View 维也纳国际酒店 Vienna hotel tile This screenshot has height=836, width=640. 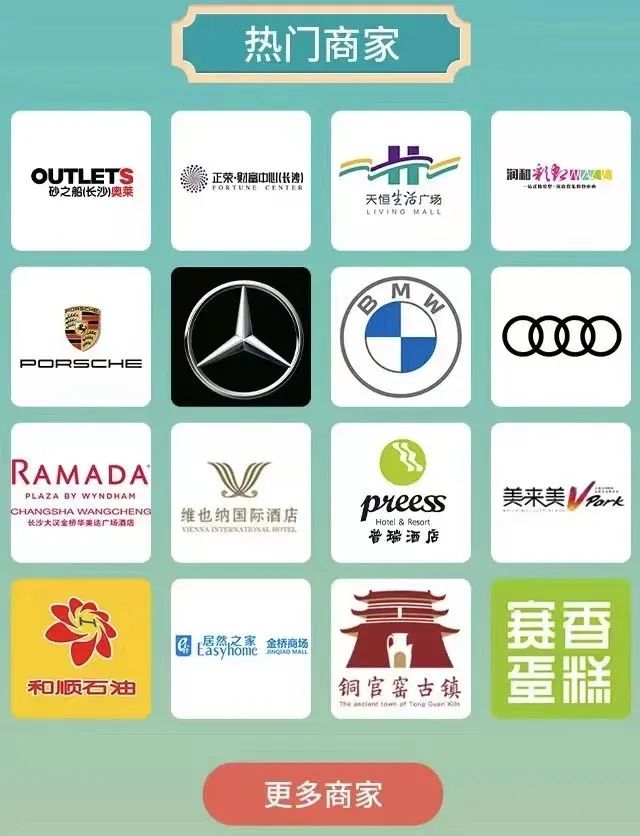click(x=241, y=492)
